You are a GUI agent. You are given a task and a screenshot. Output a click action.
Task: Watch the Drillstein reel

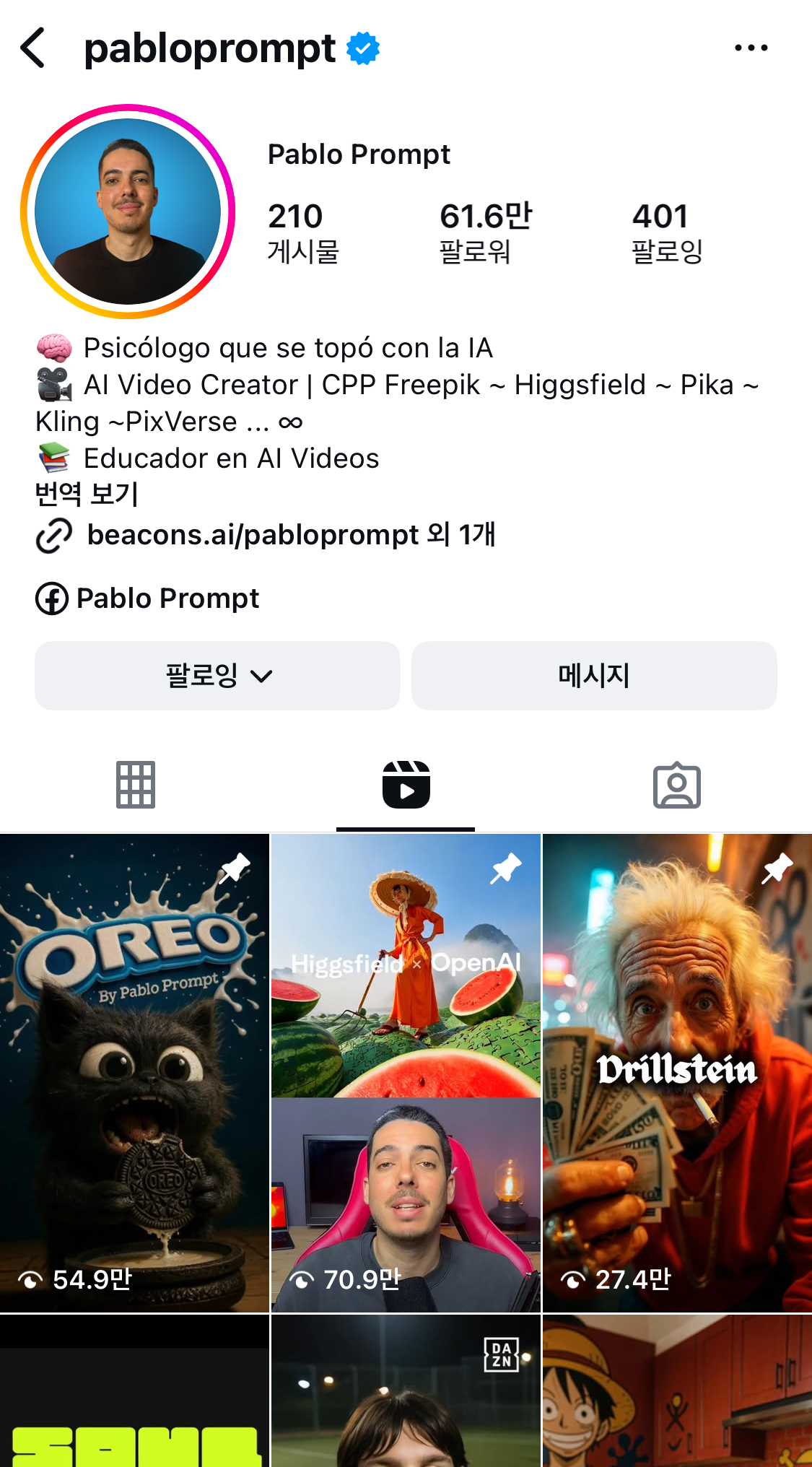tap(677, 1072)
